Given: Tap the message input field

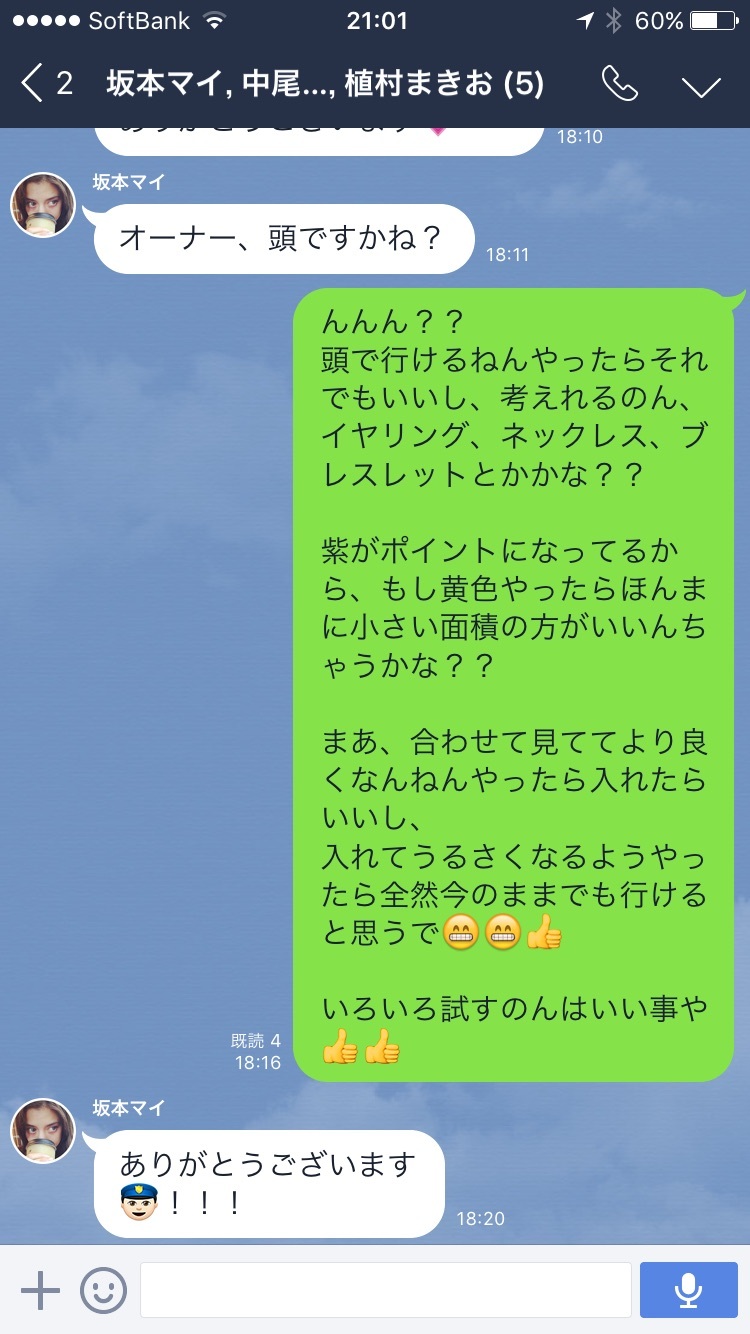Looking at the screenshot, I should pos(385,1290).
